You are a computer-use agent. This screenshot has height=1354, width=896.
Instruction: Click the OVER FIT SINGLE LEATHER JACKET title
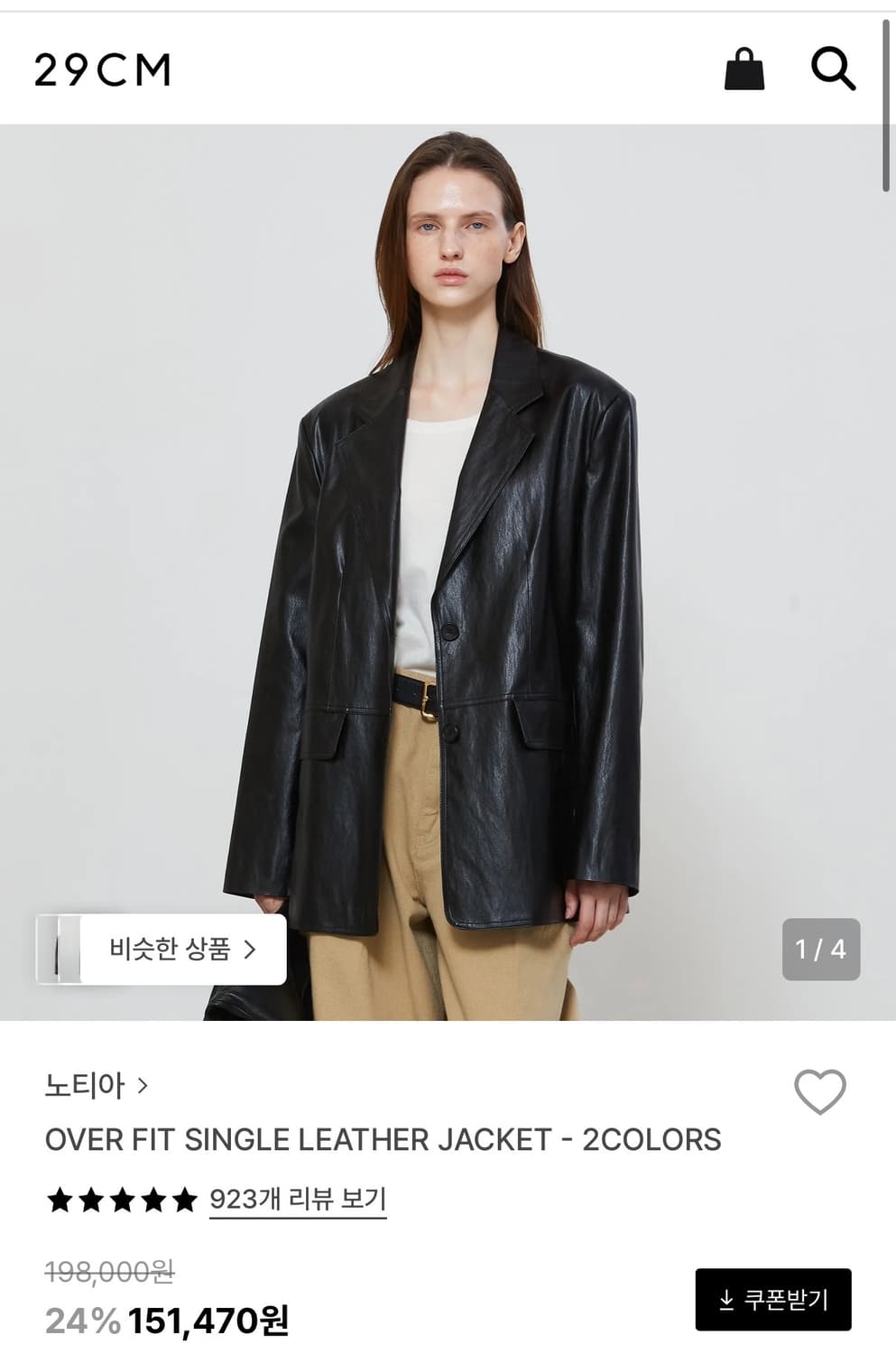(x=383, y=1140)
